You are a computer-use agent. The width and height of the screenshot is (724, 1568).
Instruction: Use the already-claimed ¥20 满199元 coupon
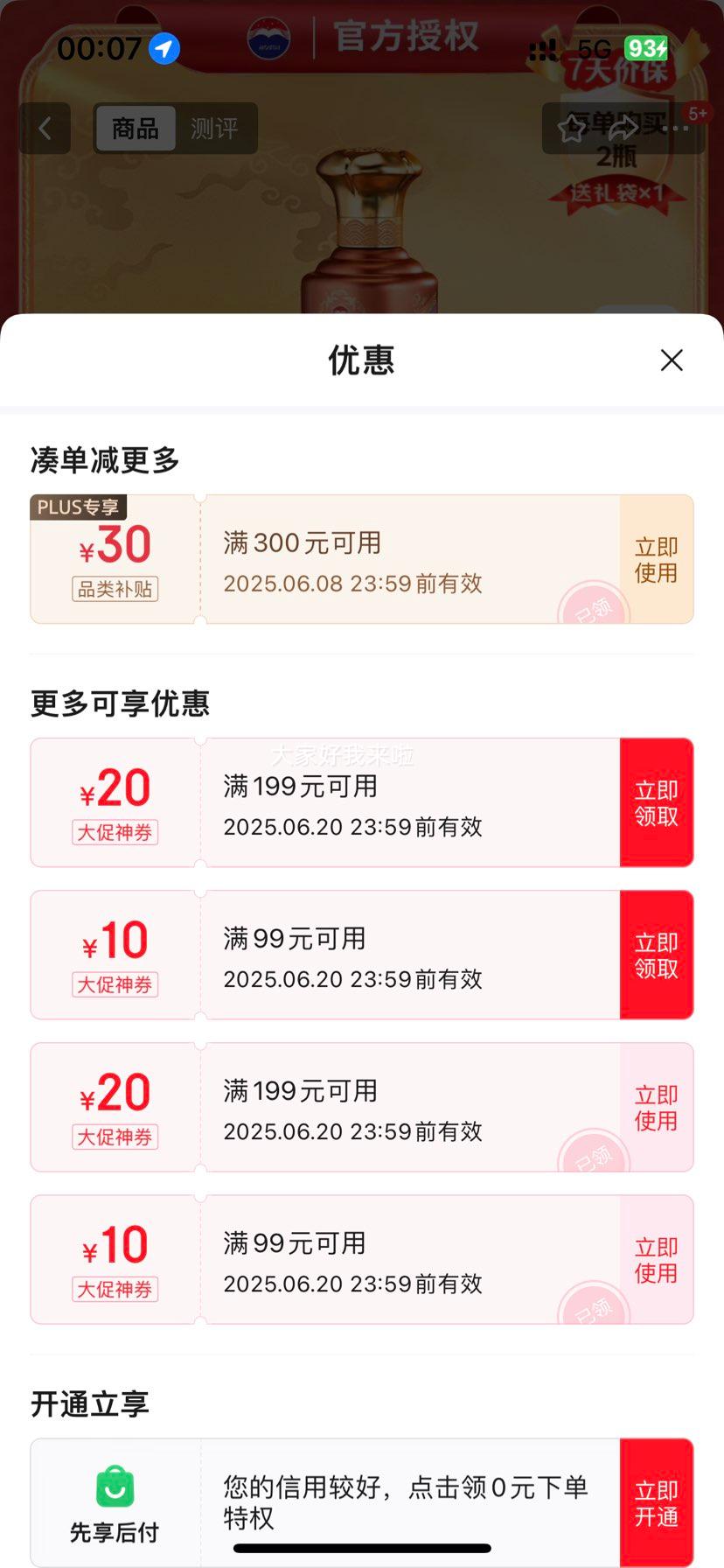656,1108
